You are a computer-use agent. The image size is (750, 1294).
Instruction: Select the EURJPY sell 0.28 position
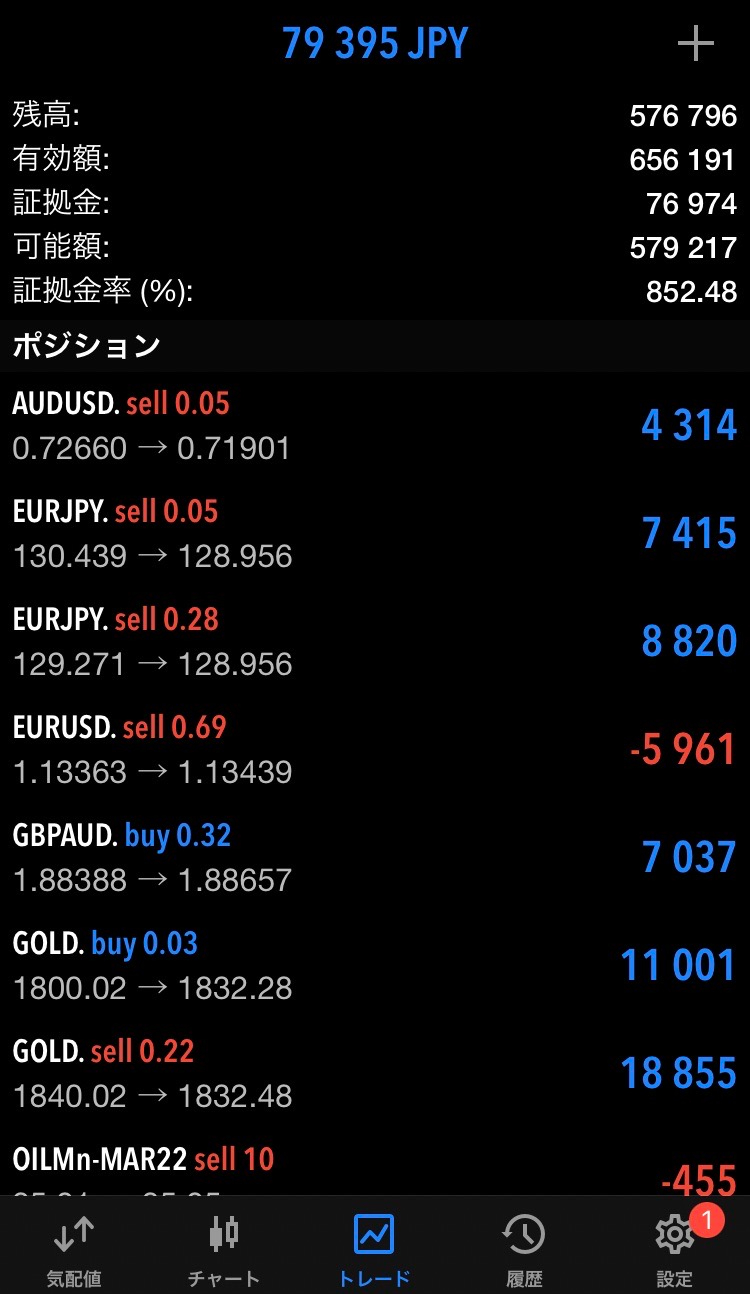point(375,642)
